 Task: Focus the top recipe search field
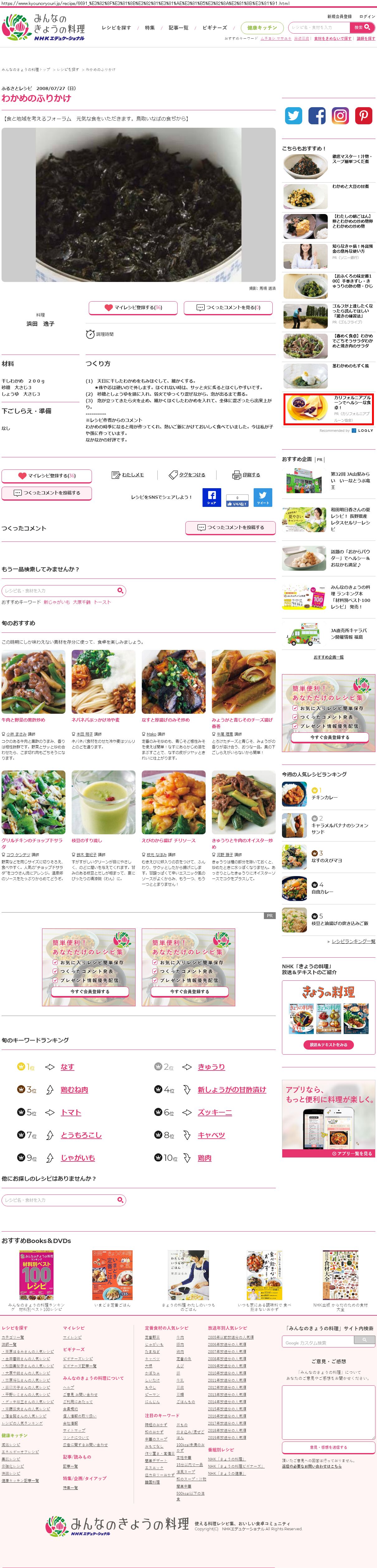pyautogui.click(x=318, y=27)
